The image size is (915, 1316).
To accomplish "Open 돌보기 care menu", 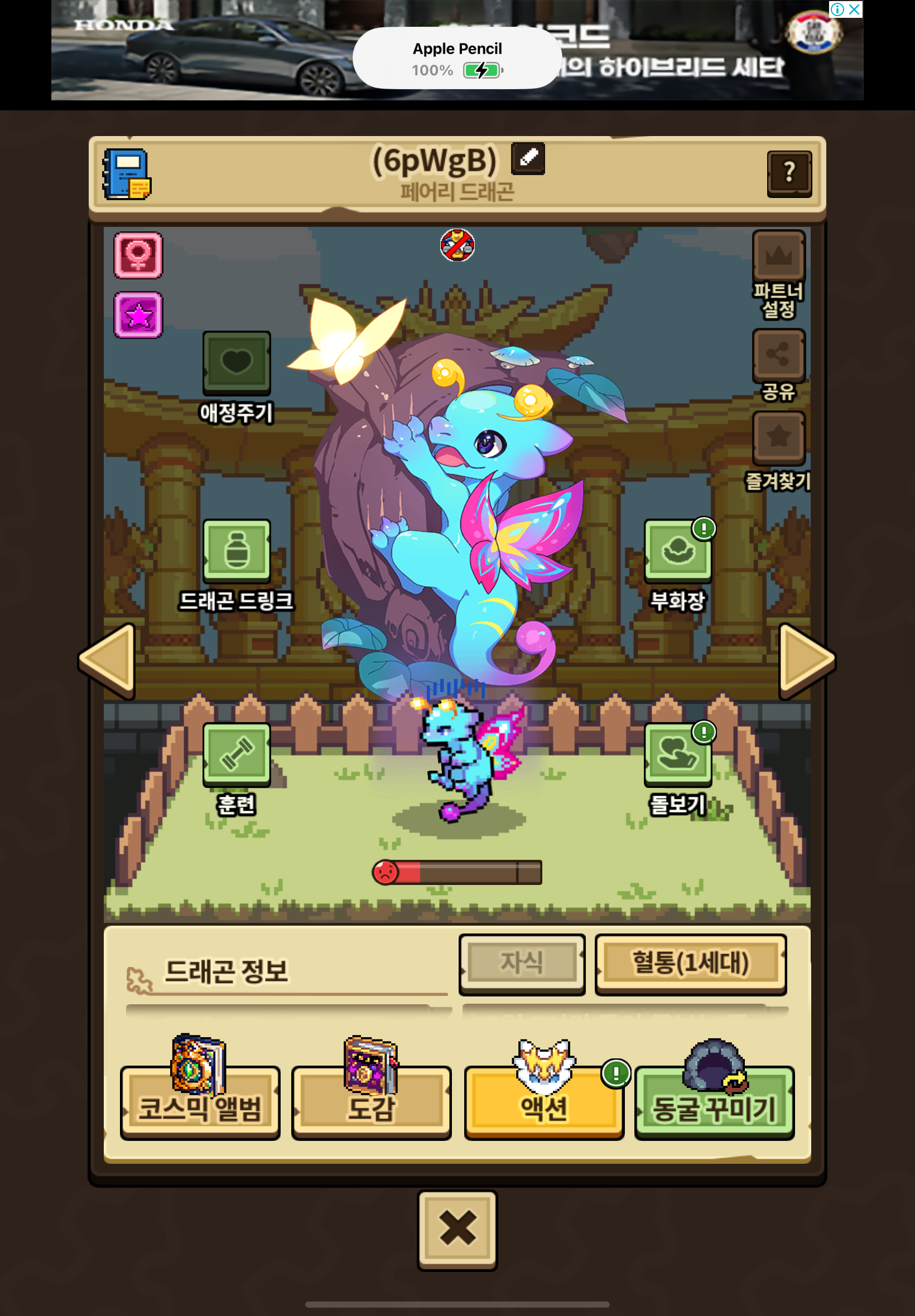I will [678, 754].
